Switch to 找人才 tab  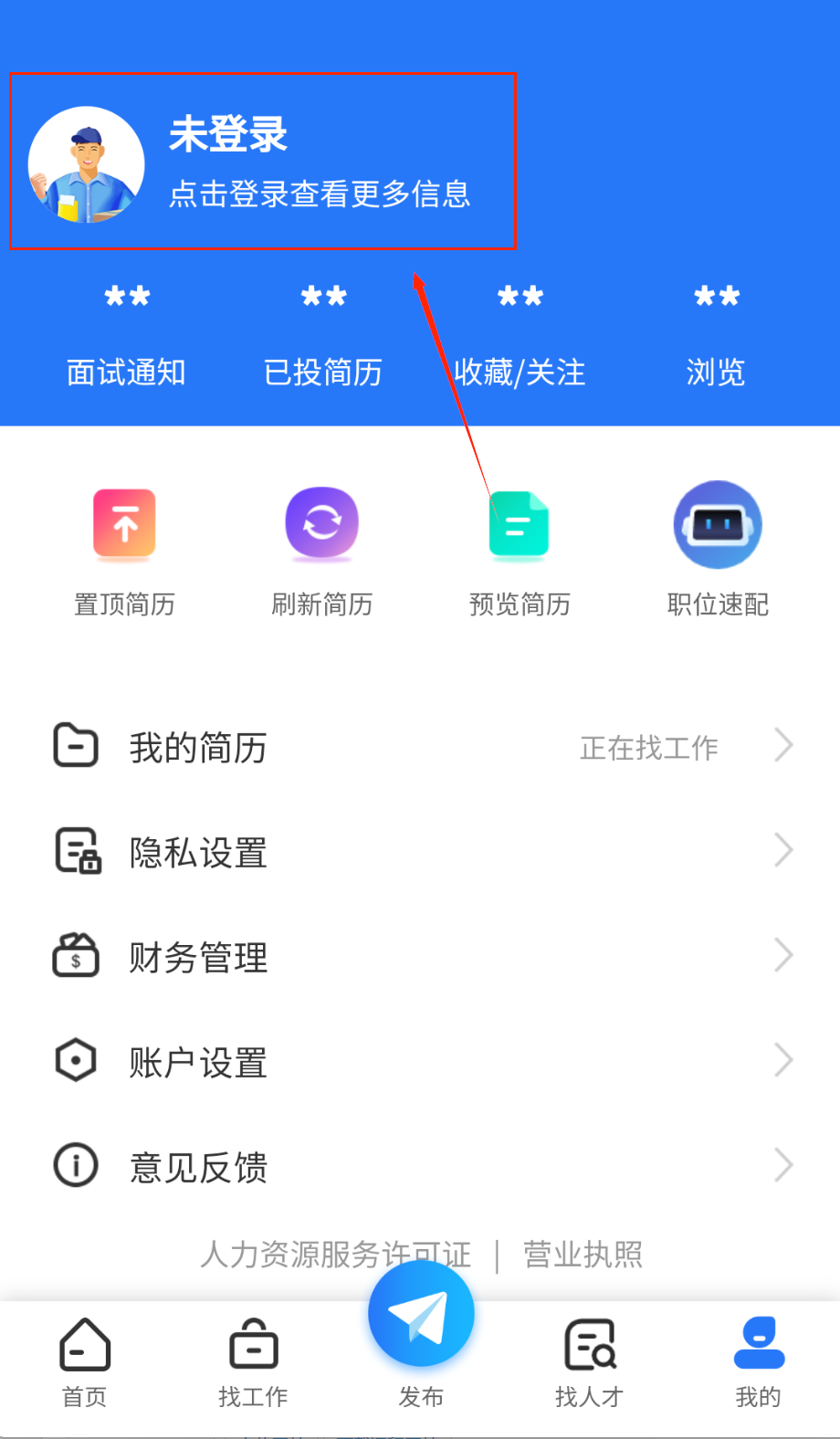point(589,1361)
